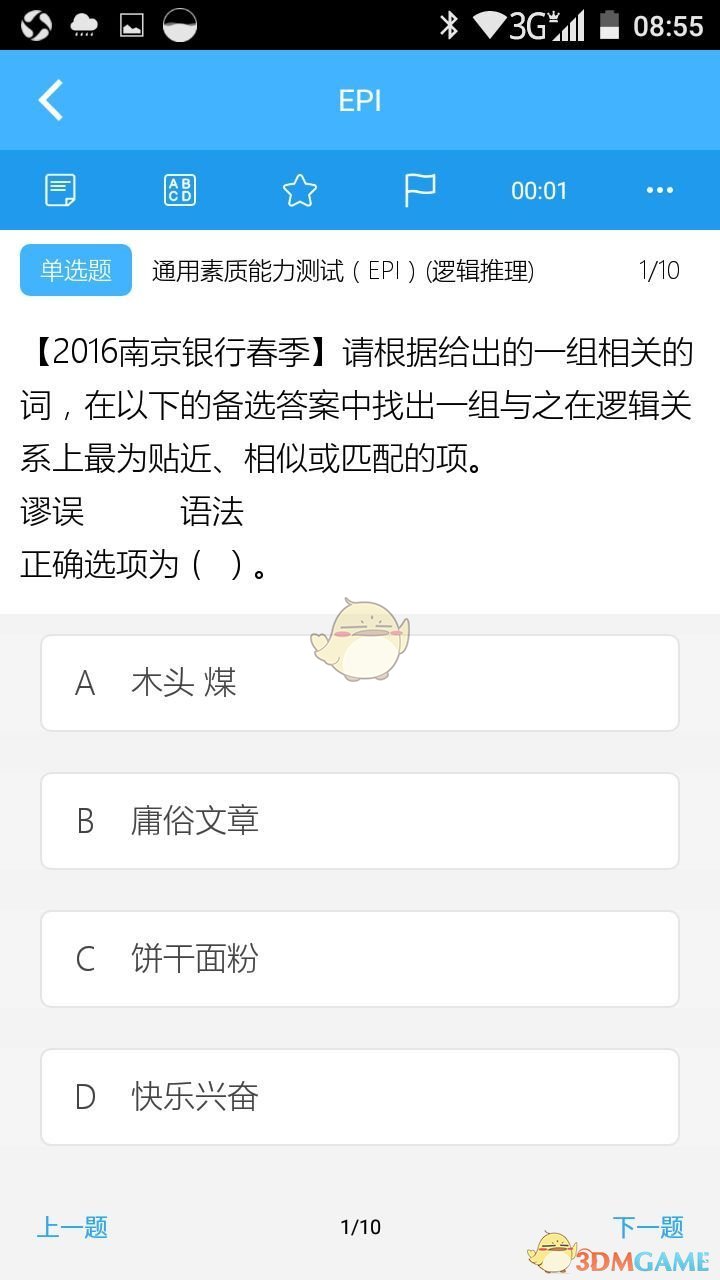Expand the 单选题 question type label
This screenshot has width=720, height=1280.
point(75,269)
